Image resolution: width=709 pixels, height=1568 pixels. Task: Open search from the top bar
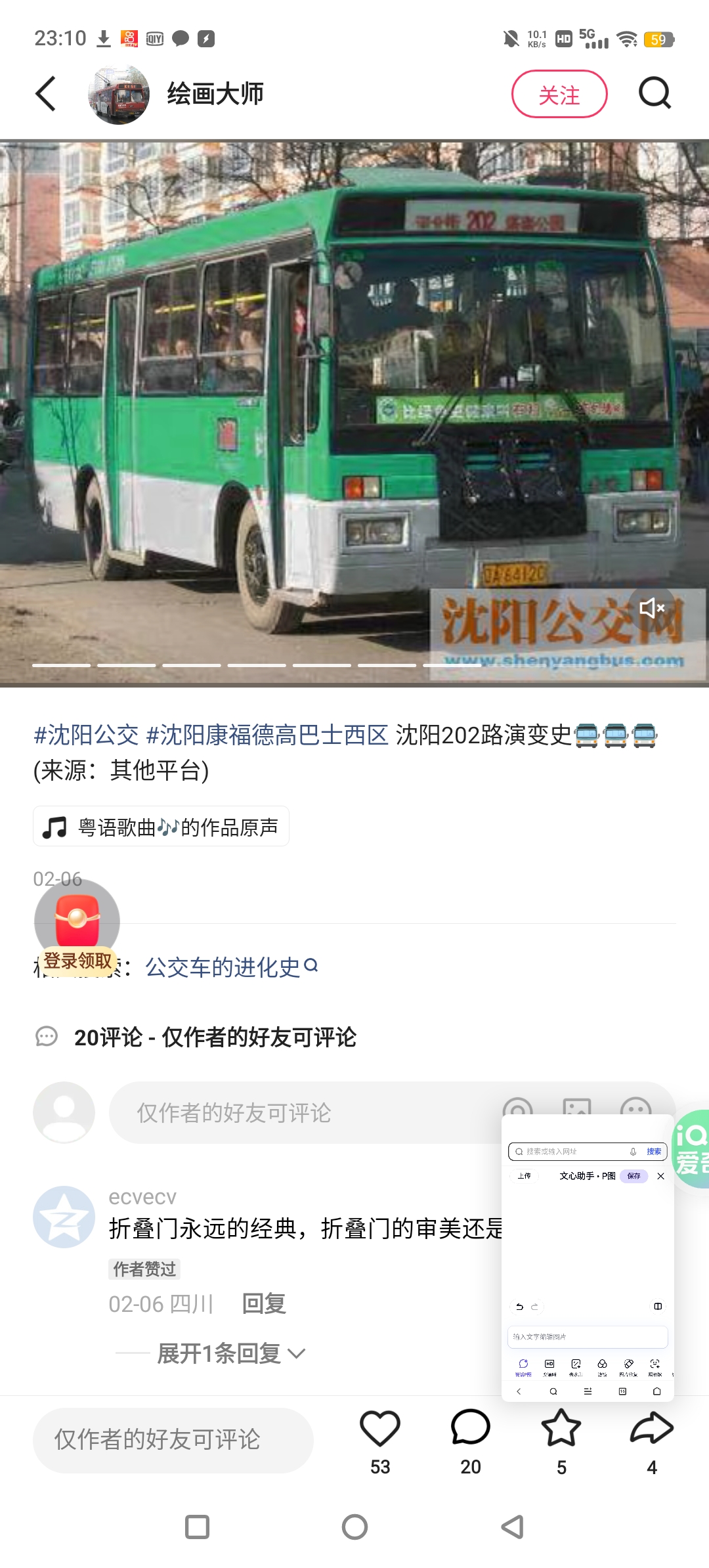[x=655, y=93]
